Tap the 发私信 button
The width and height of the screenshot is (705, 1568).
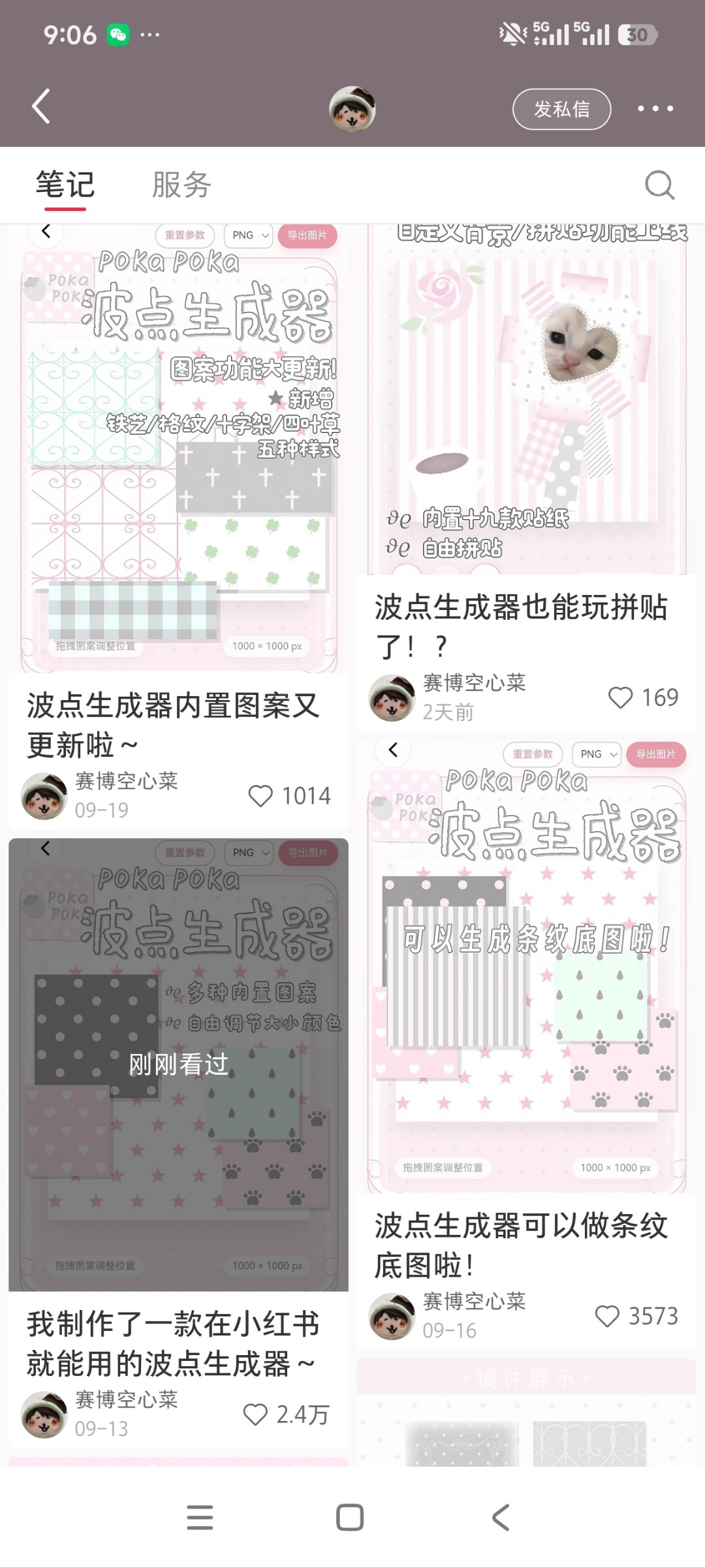click(x=561, y=109)
